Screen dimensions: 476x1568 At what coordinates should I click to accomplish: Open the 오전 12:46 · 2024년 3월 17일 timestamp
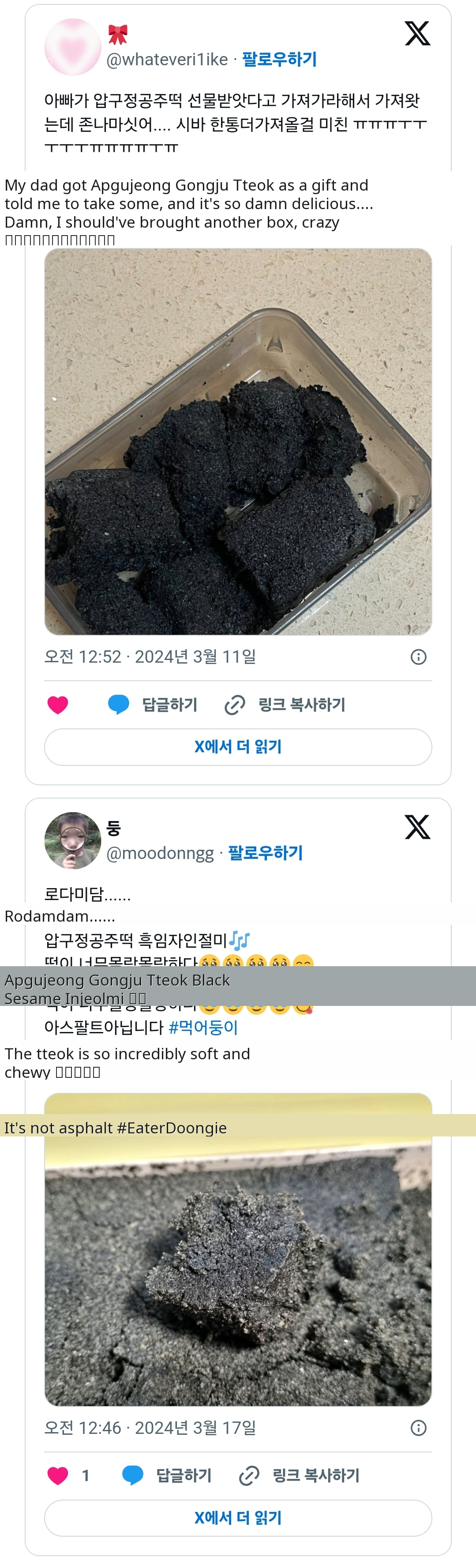coord(150,1428)
